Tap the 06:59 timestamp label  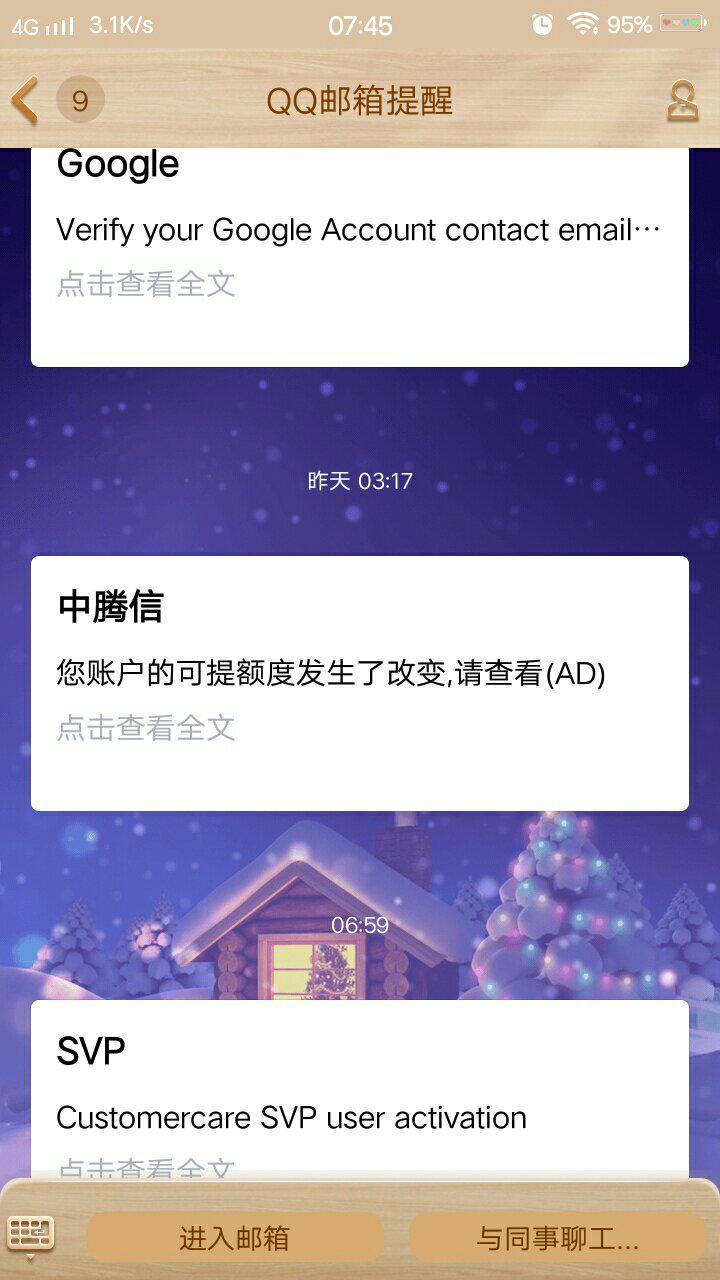pyautogui.click(x=359, y=925)
